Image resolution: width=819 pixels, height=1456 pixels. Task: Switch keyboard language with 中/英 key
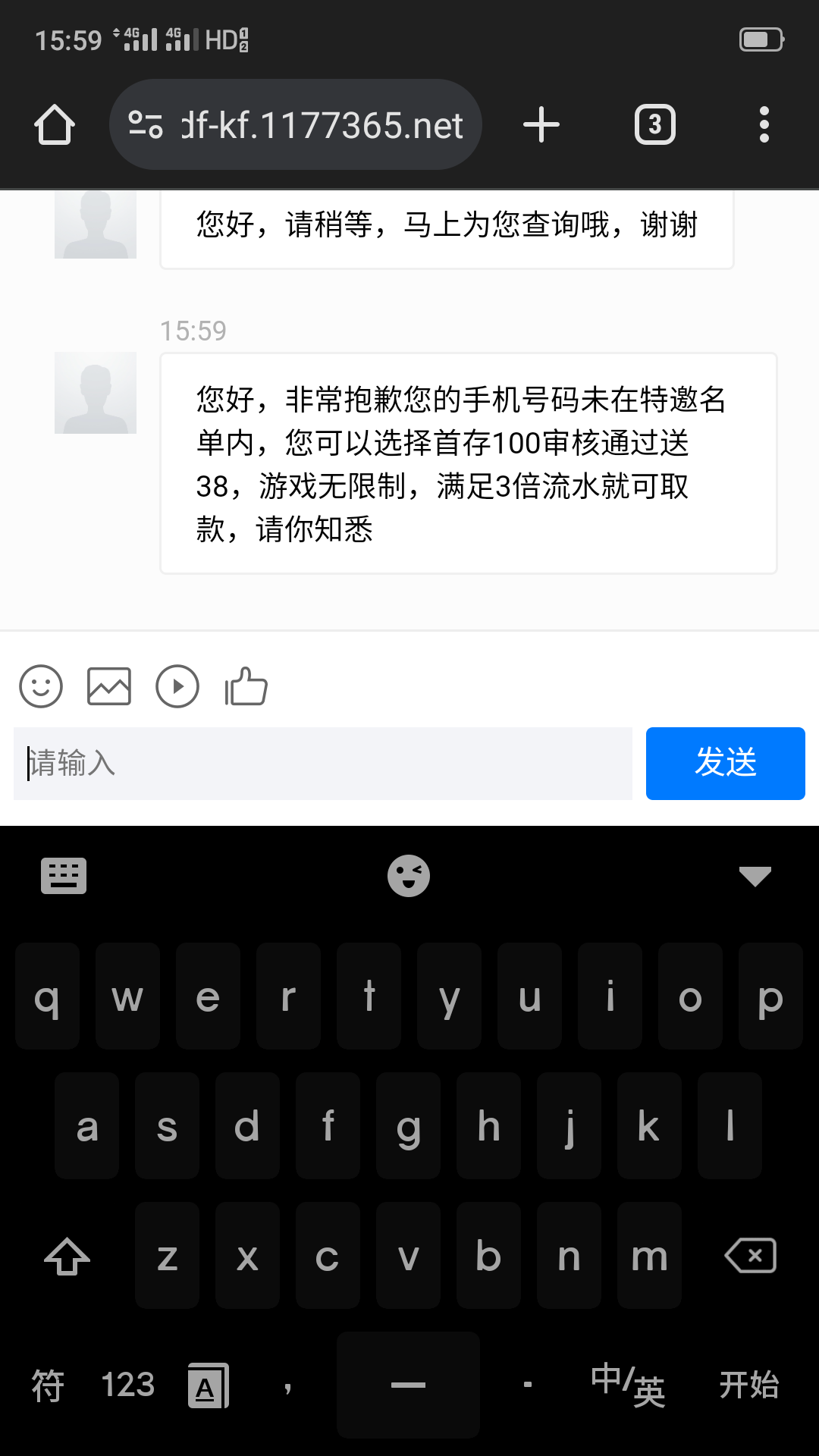(628, 1385)
